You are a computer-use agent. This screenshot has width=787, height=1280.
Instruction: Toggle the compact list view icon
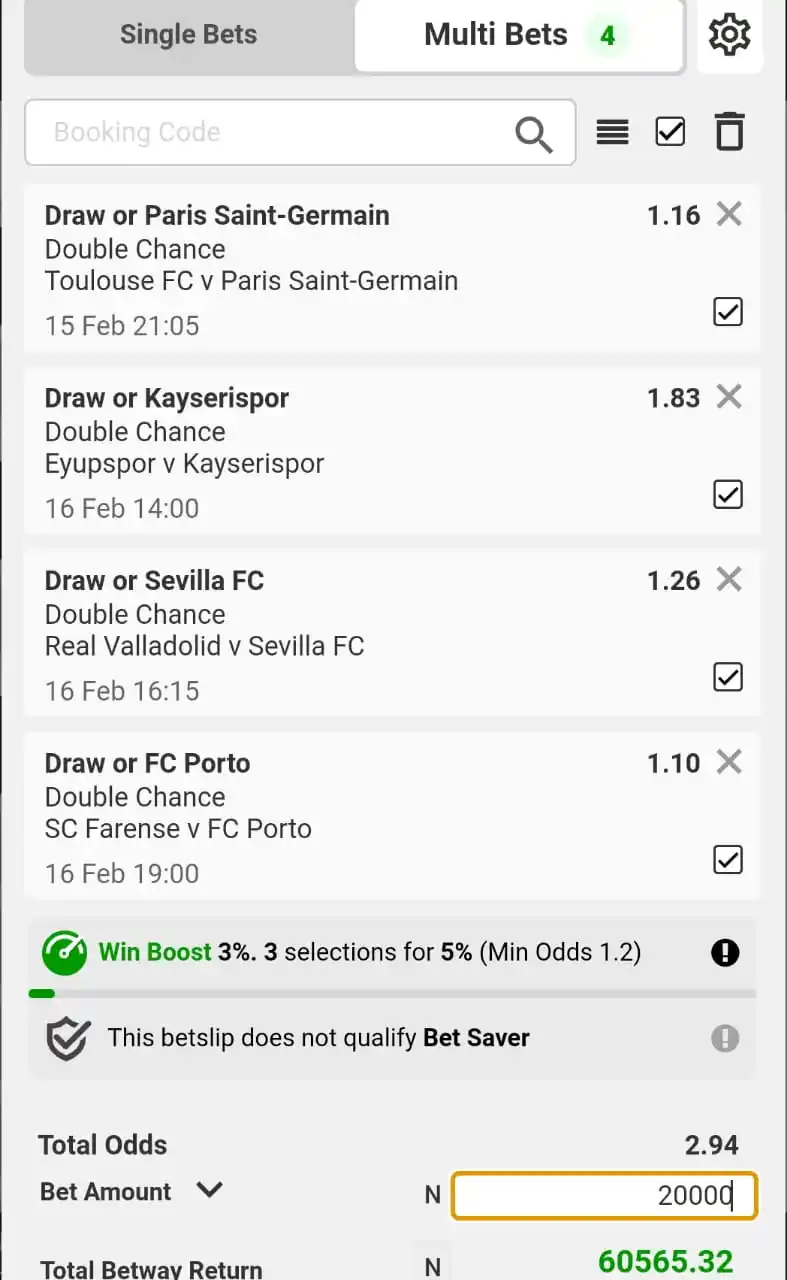point(612,132)
